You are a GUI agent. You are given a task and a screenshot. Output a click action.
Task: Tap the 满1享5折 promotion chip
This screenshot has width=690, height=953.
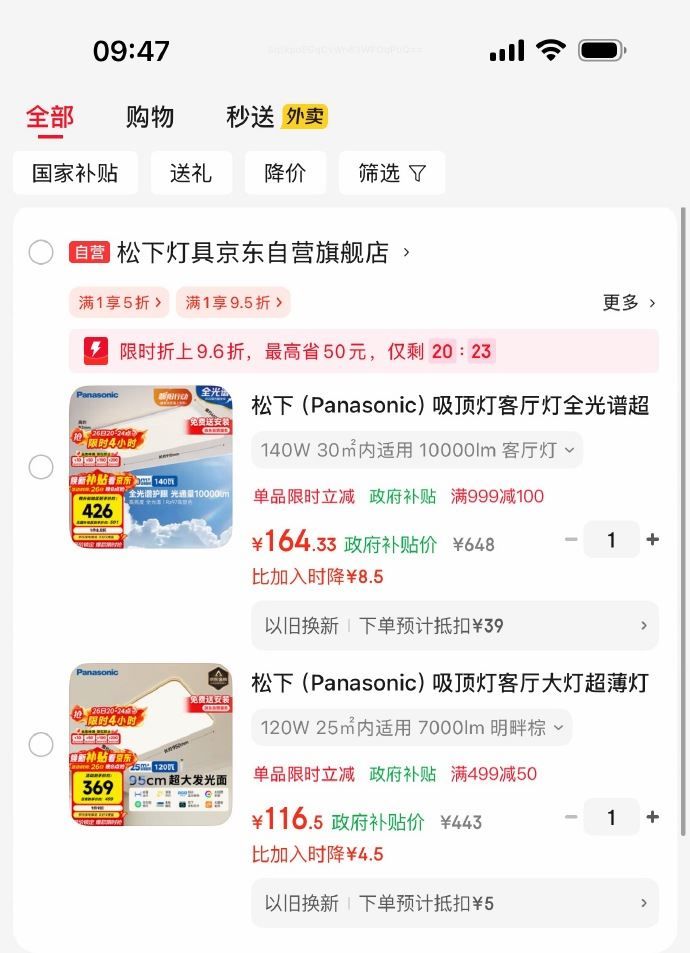(120, 302)
